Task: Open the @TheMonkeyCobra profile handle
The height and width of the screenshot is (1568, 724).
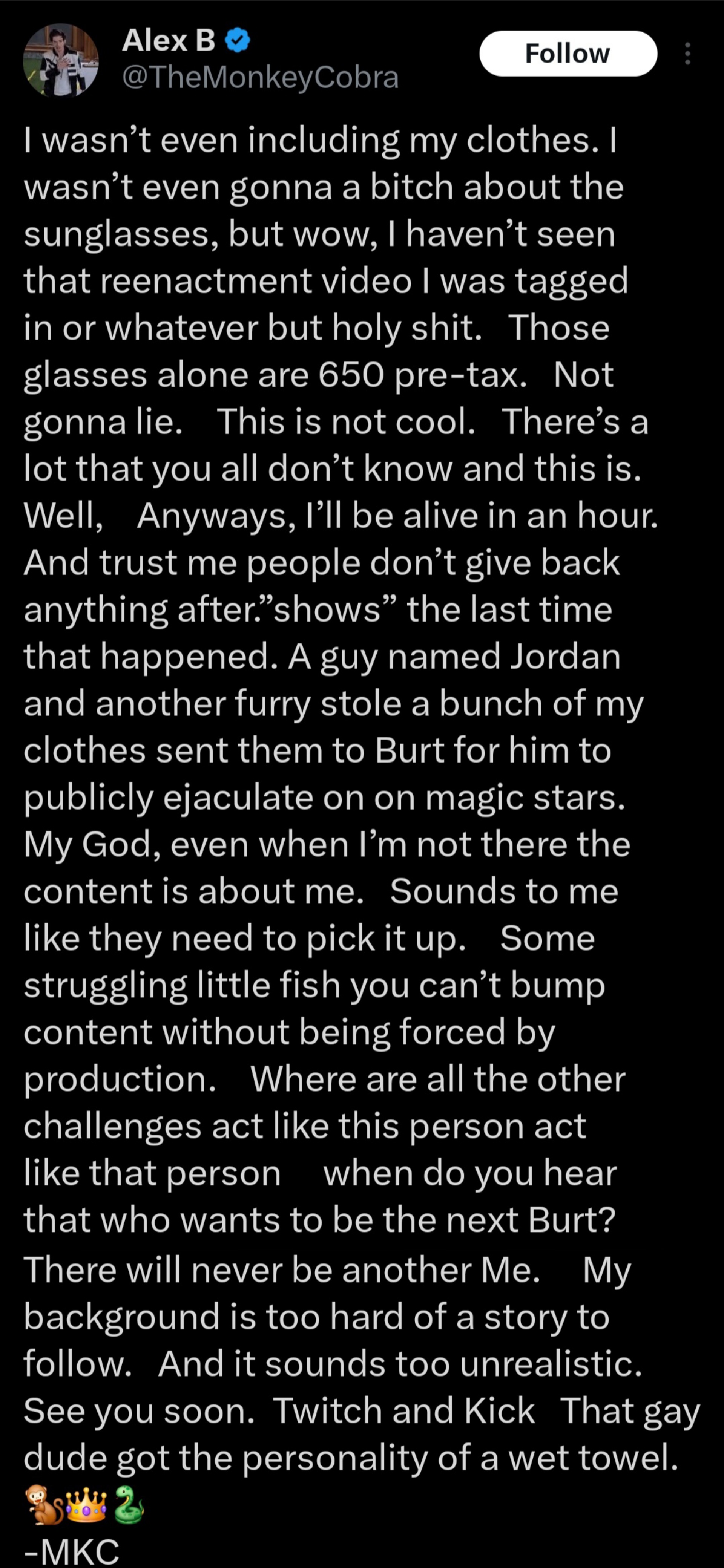Action: pyautogui.click(x=260, y=77)
